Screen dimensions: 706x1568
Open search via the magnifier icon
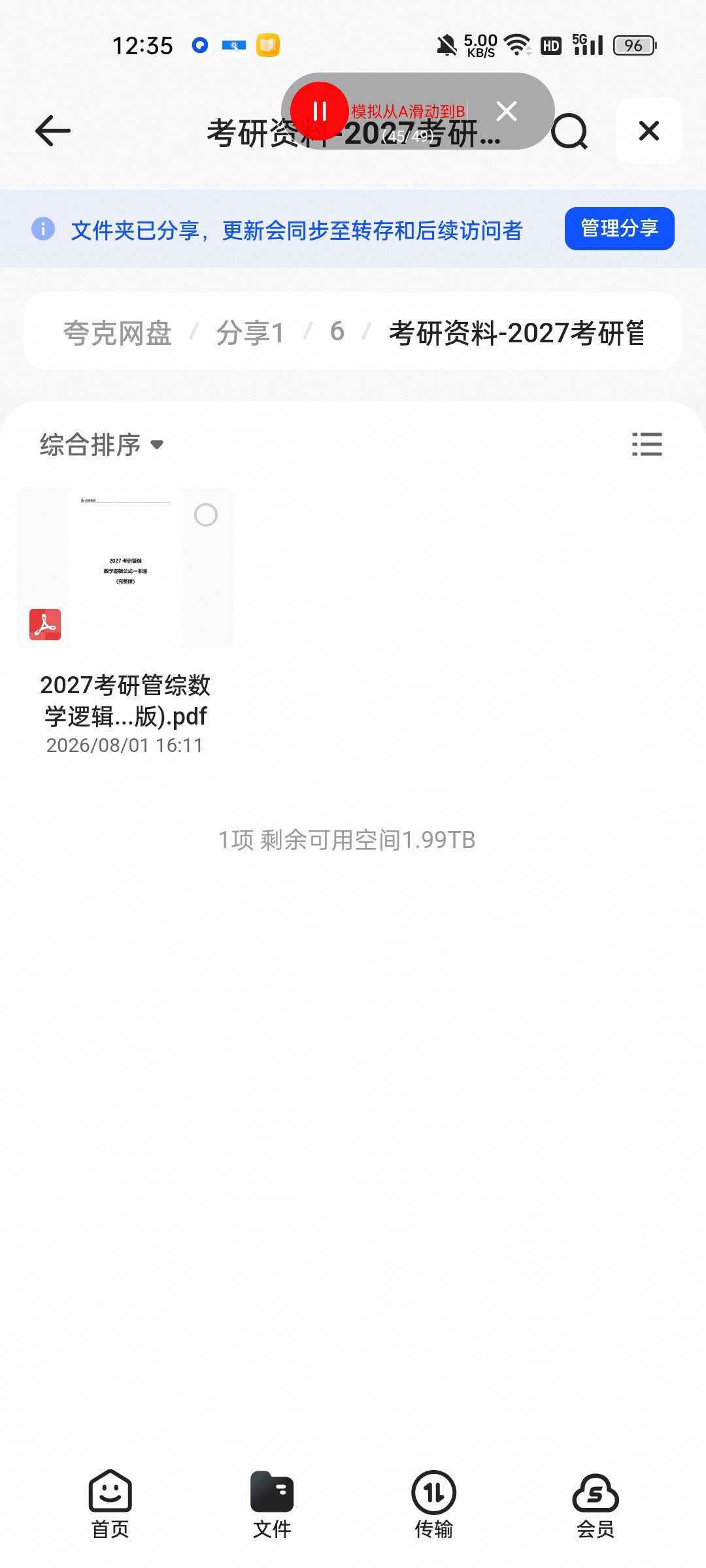click(569, 131)
